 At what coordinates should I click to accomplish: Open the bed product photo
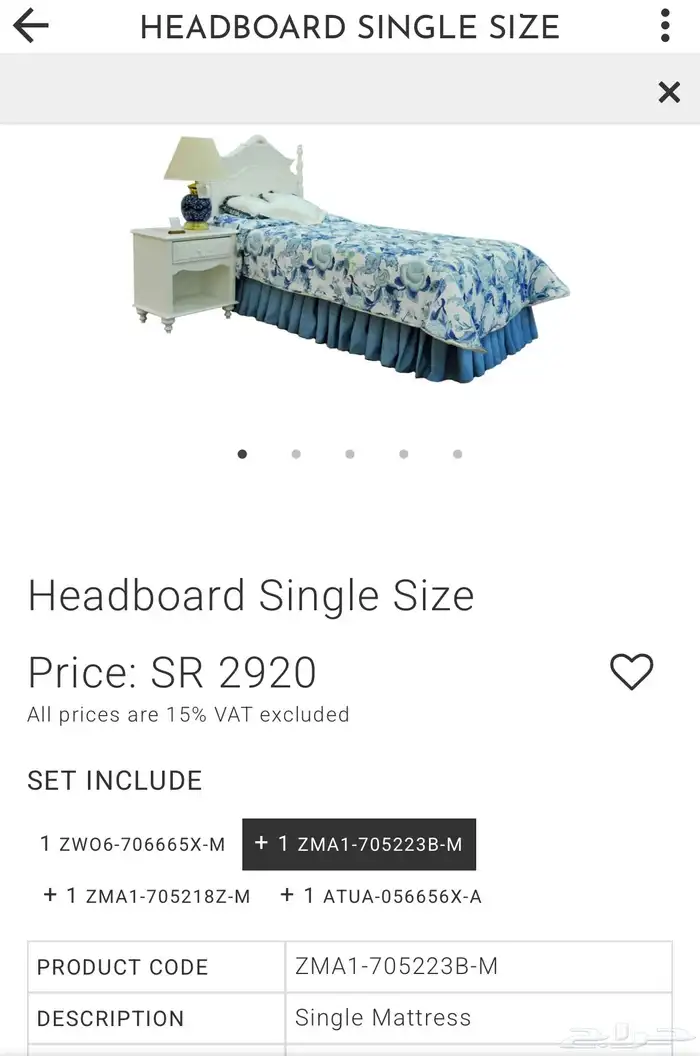[350, 260]
